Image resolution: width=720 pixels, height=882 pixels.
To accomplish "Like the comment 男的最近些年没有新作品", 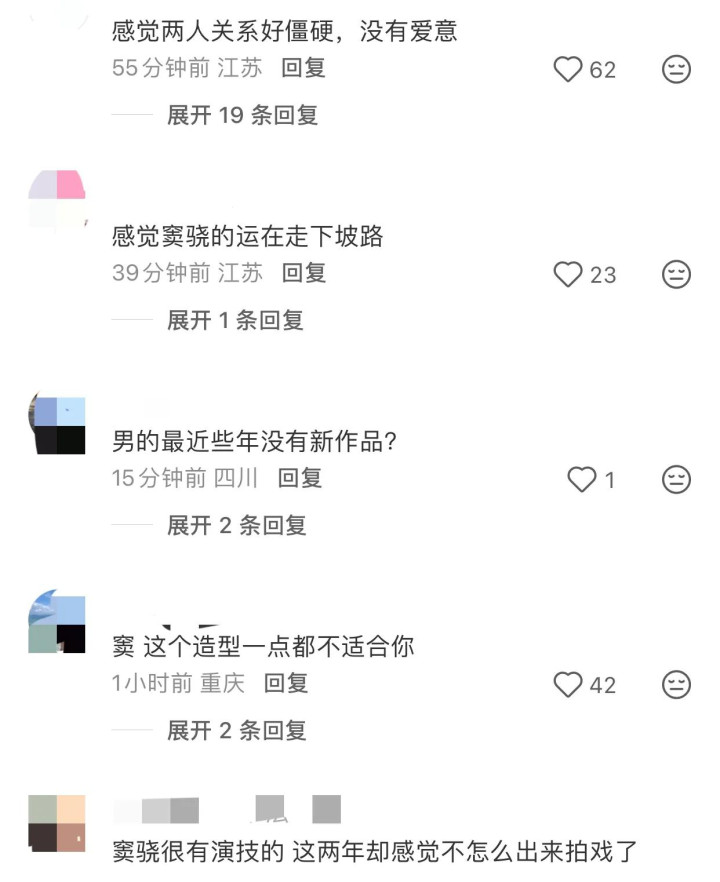I will (x=582, y=480).
